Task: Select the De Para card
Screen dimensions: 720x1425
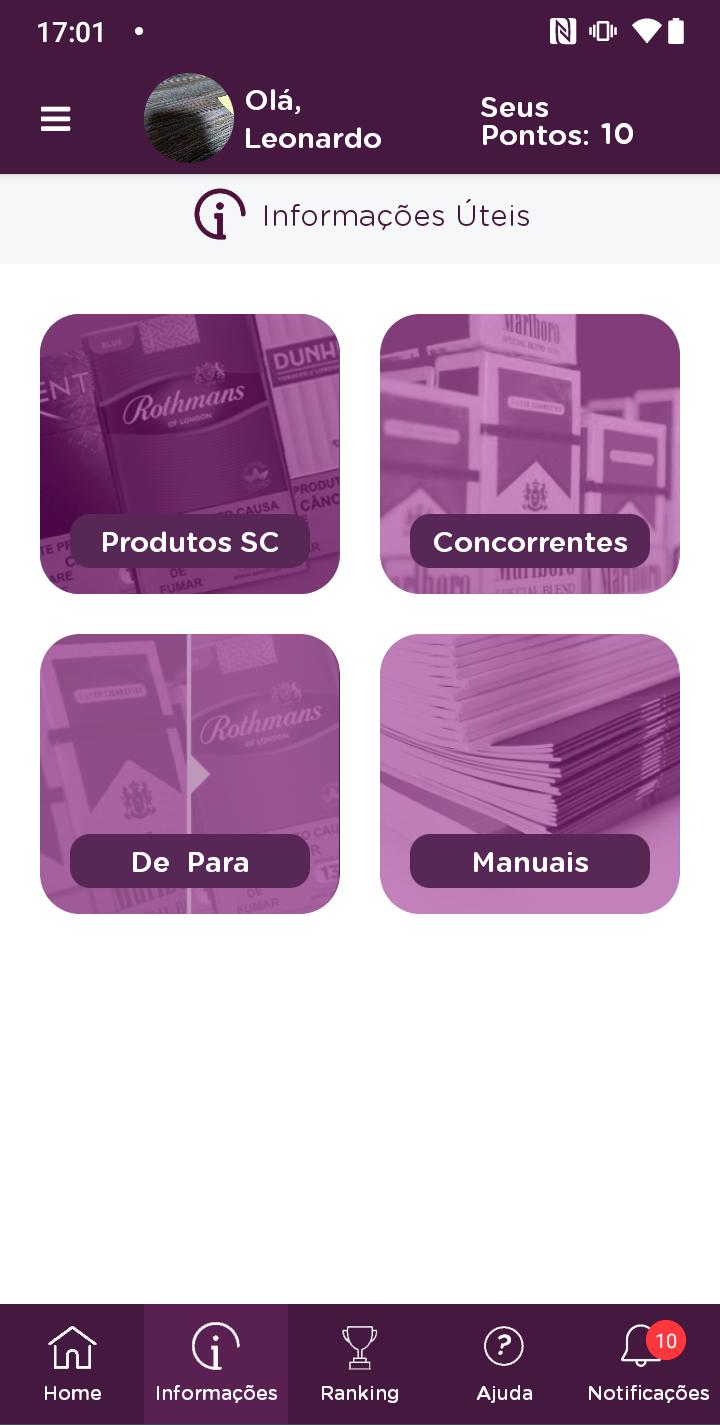Action: [x=190, y=774]
